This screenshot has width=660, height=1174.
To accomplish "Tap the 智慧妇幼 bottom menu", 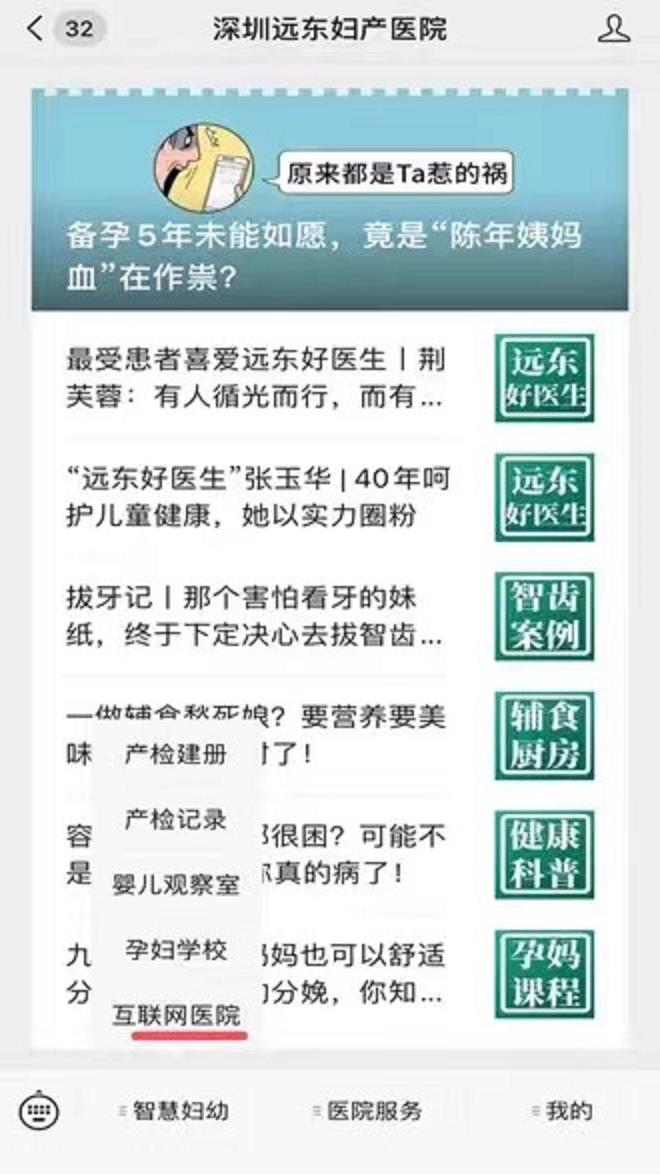I will pos(173,1110).
